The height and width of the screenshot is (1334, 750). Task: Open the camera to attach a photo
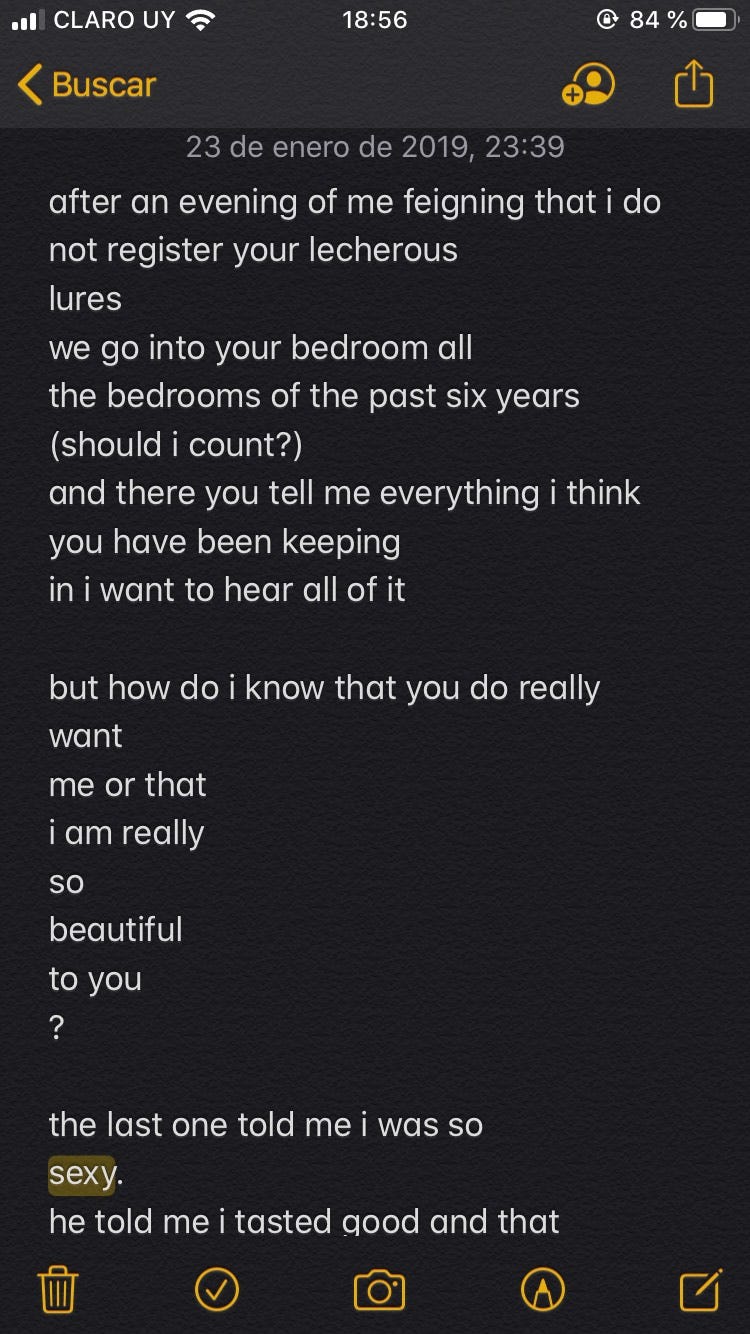click(x=379, y=1290)
